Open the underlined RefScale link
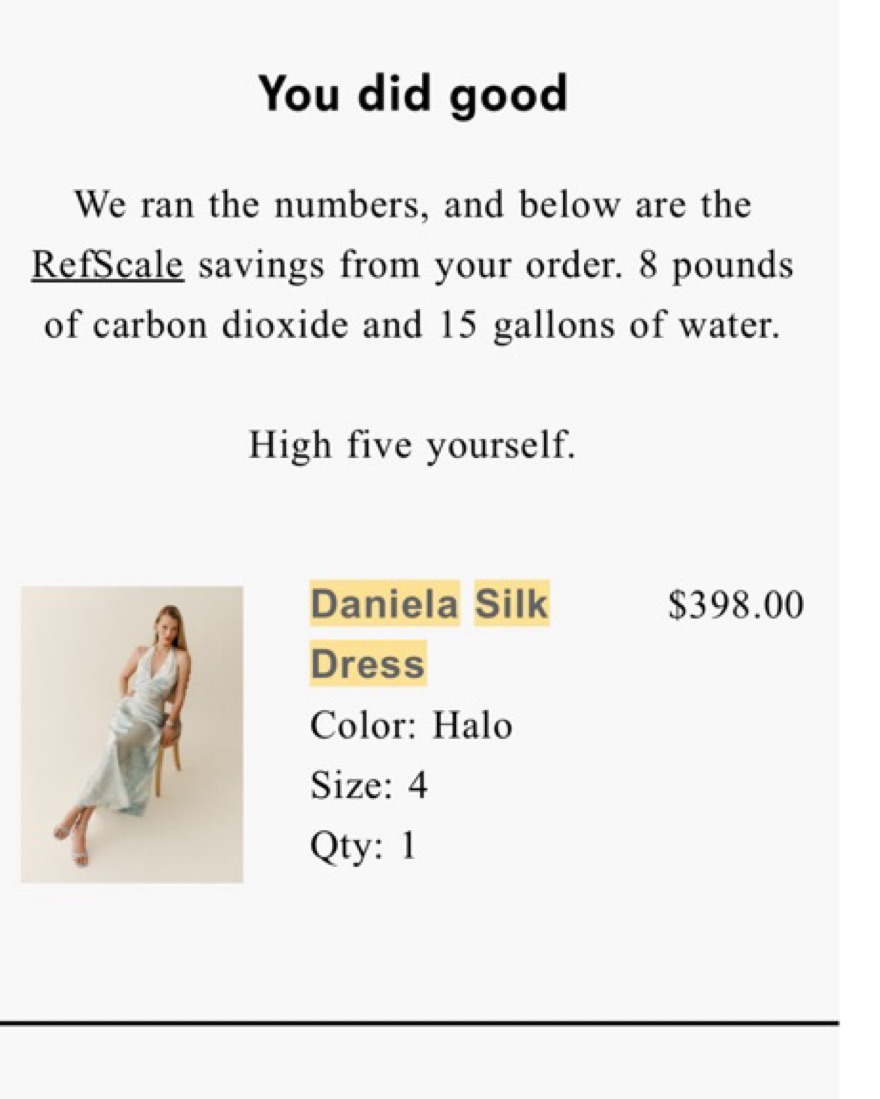 pos(108,266)
